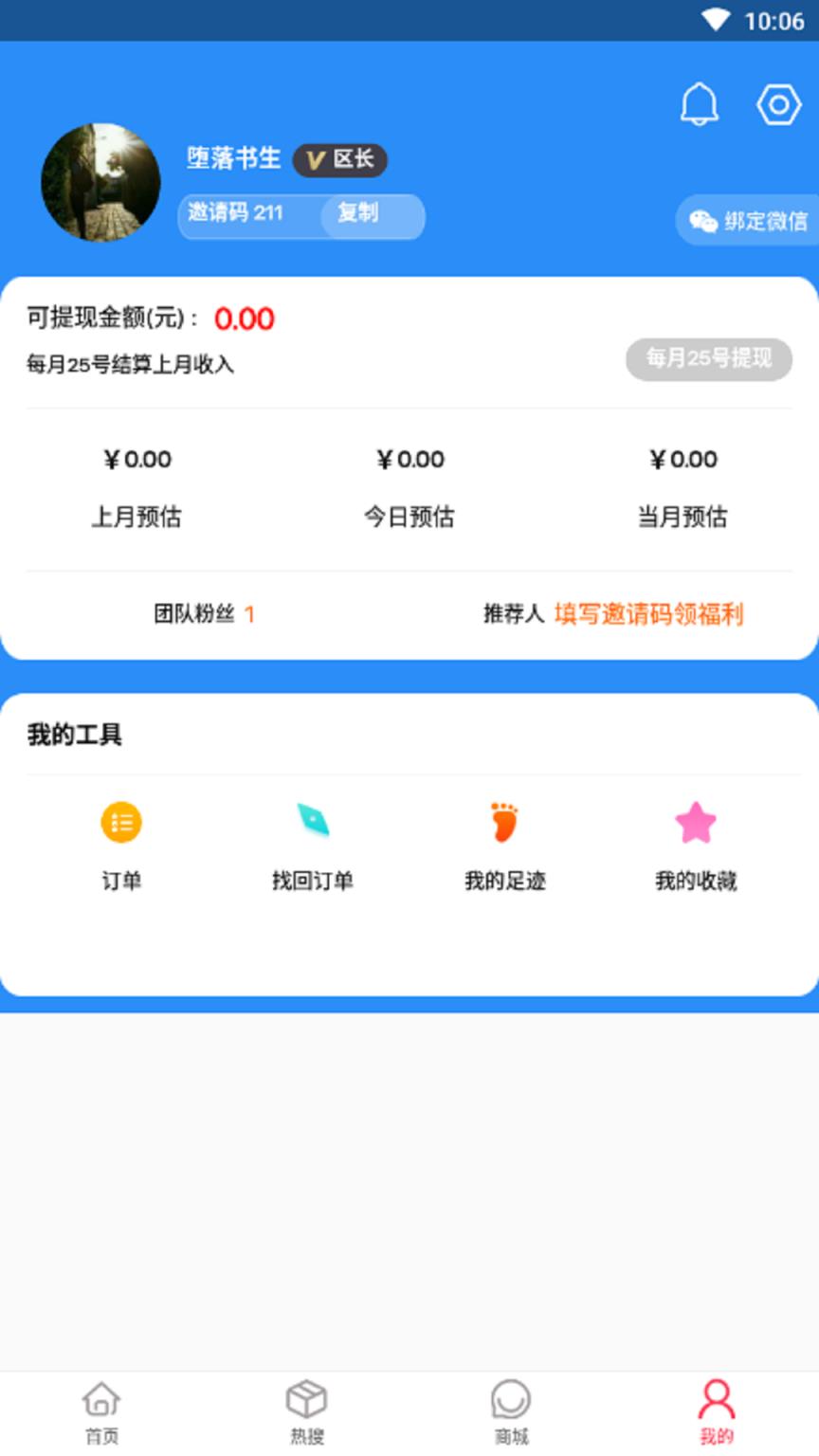819x1456 pixels.
Task: Select the 我的 profile person icon
Action: point(718,1399)
